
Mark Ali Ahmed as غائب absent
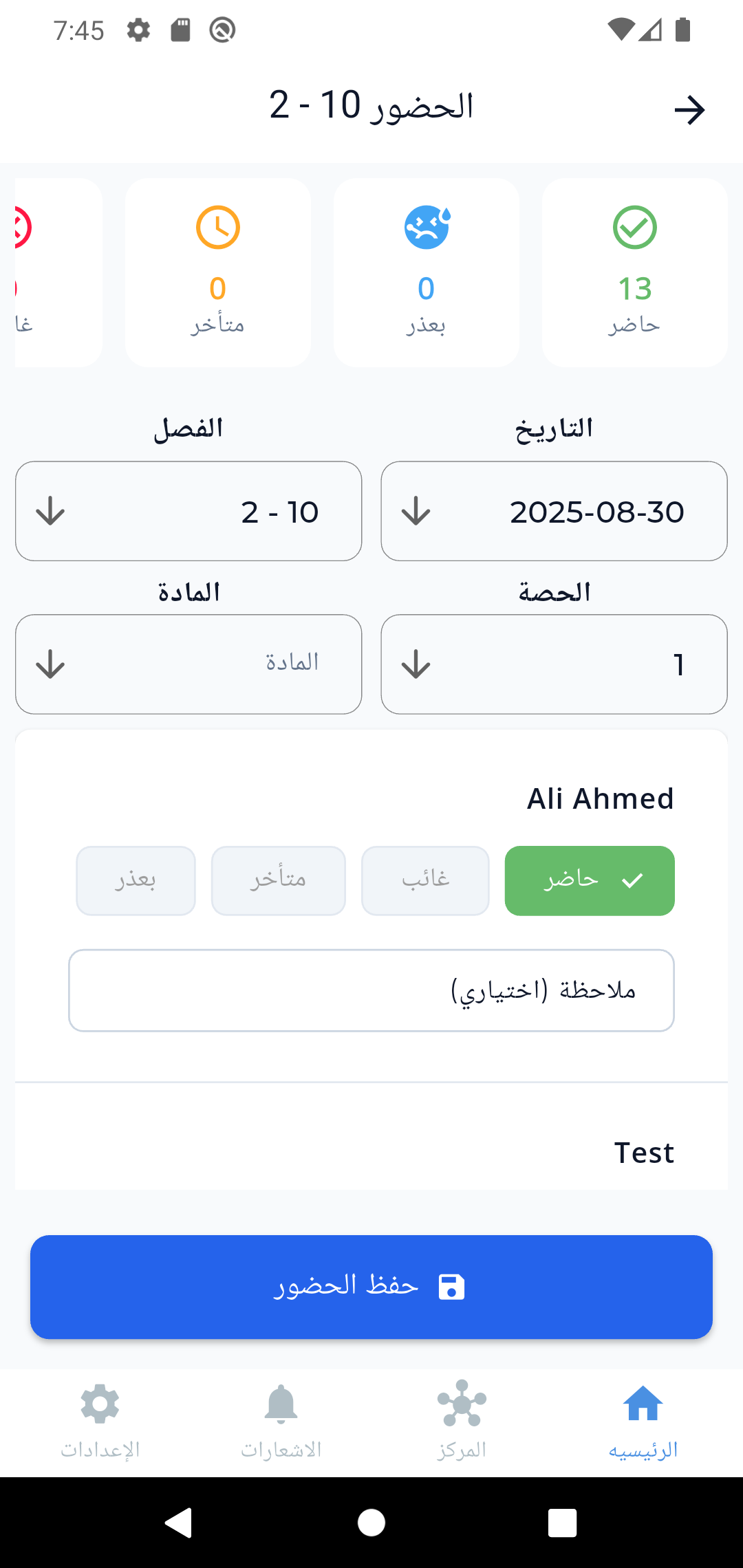pos(424,880)
